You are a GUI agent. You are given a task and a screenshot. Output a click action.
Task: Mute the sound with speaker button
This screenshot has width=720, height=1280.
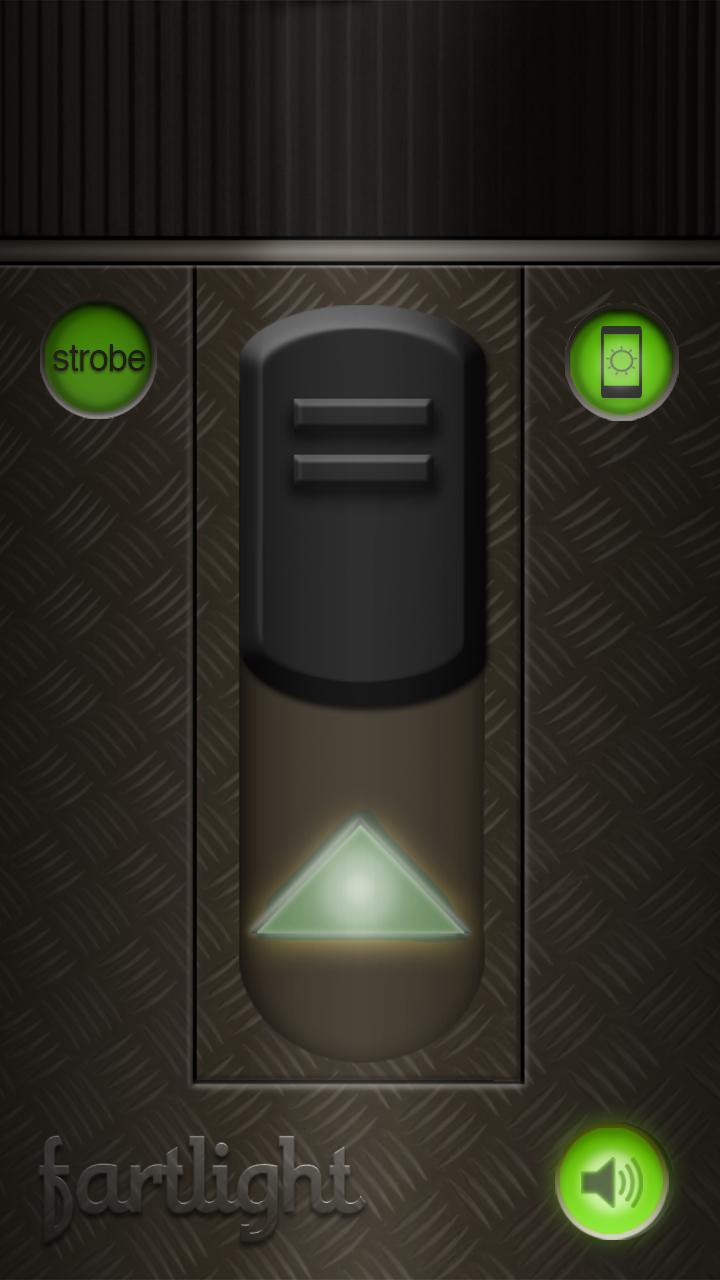tap(612, 1183)
